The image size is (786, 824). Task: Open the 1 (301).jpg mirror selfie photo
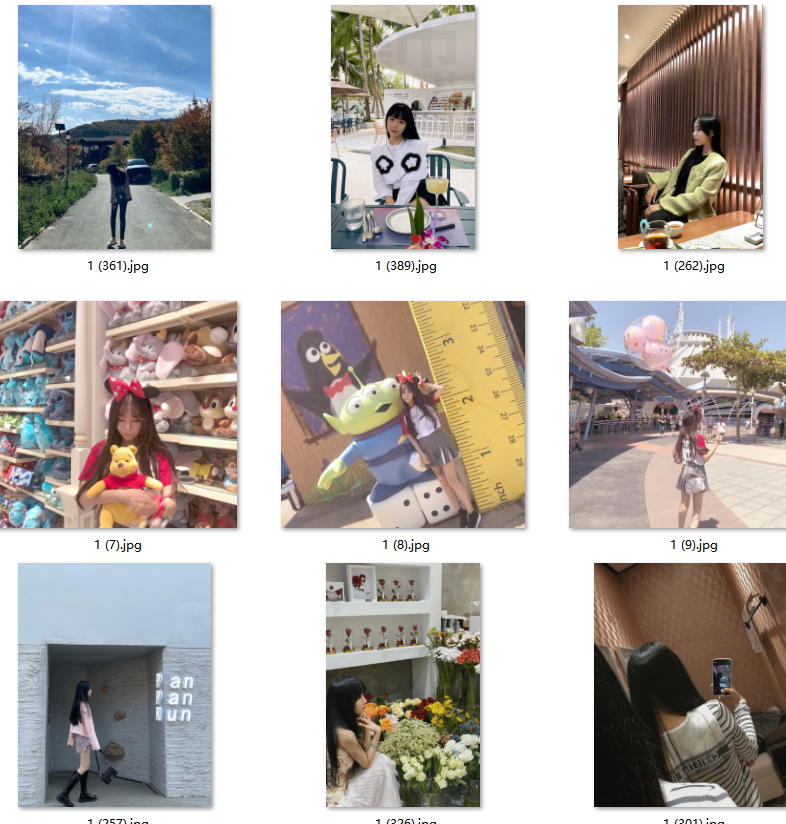point(690,685)
